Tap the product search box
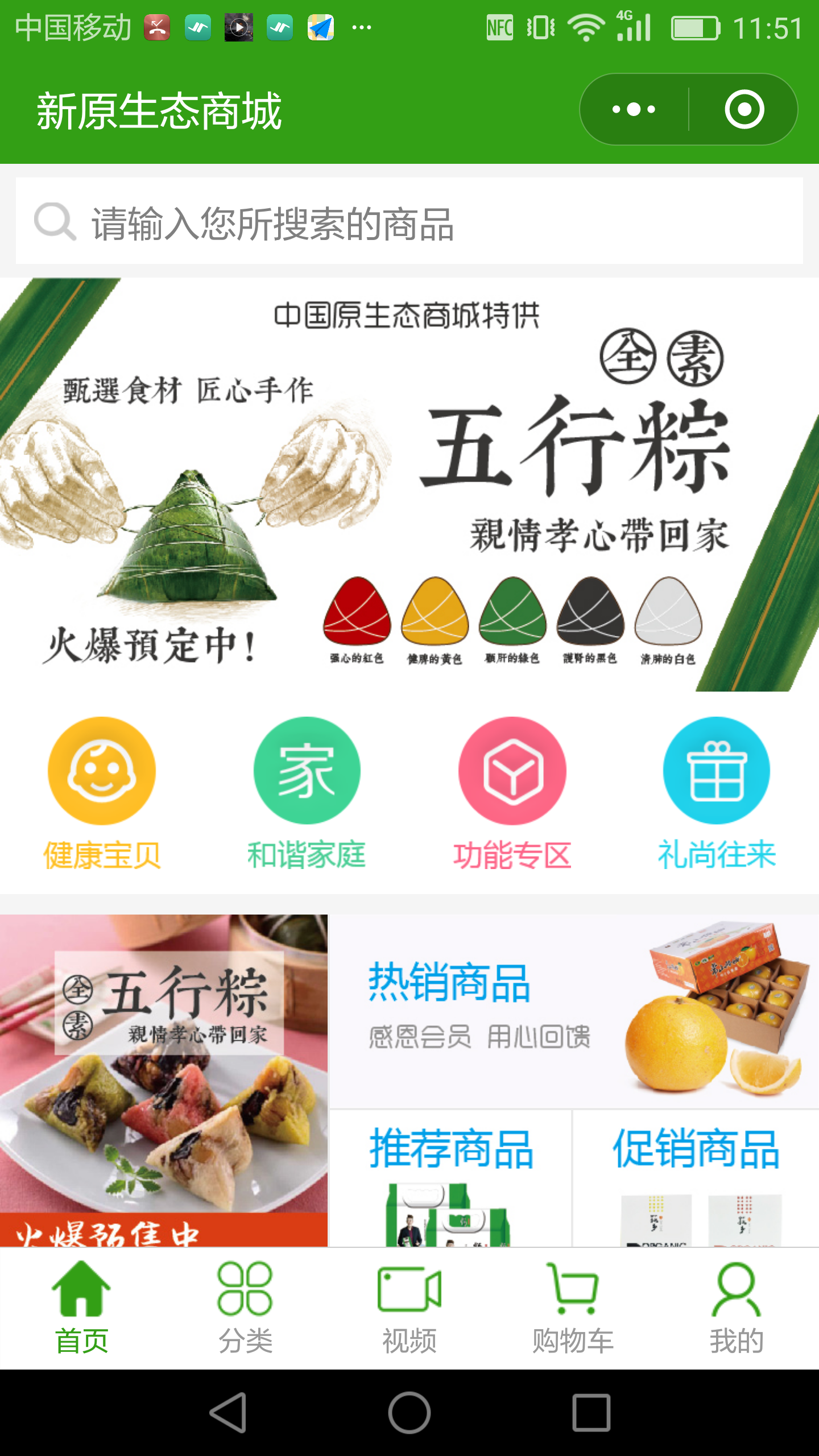Image resolution: width=819 pixels, height=1456 pixels. tap(409, 222)
